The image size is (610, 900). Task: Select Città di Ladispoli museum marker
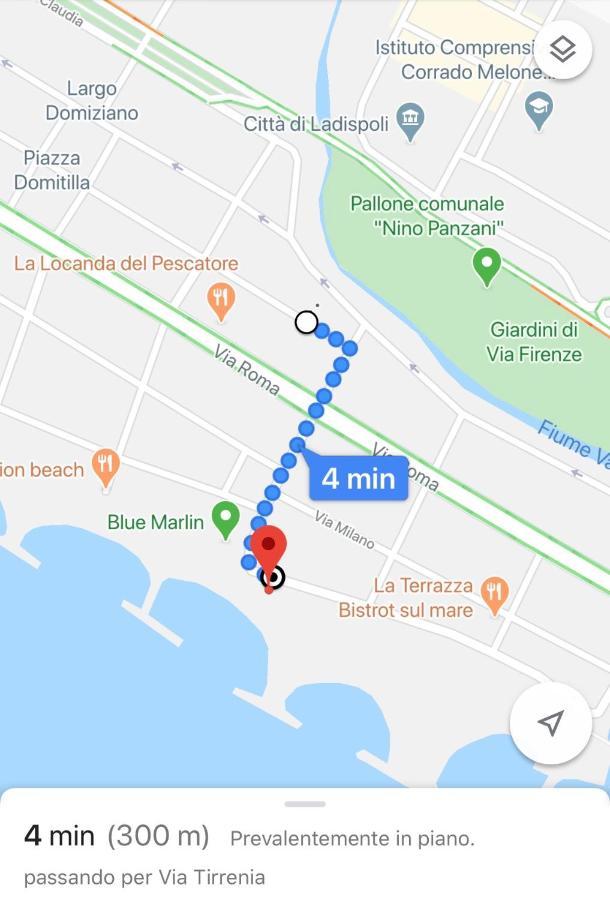click(410, 120)
